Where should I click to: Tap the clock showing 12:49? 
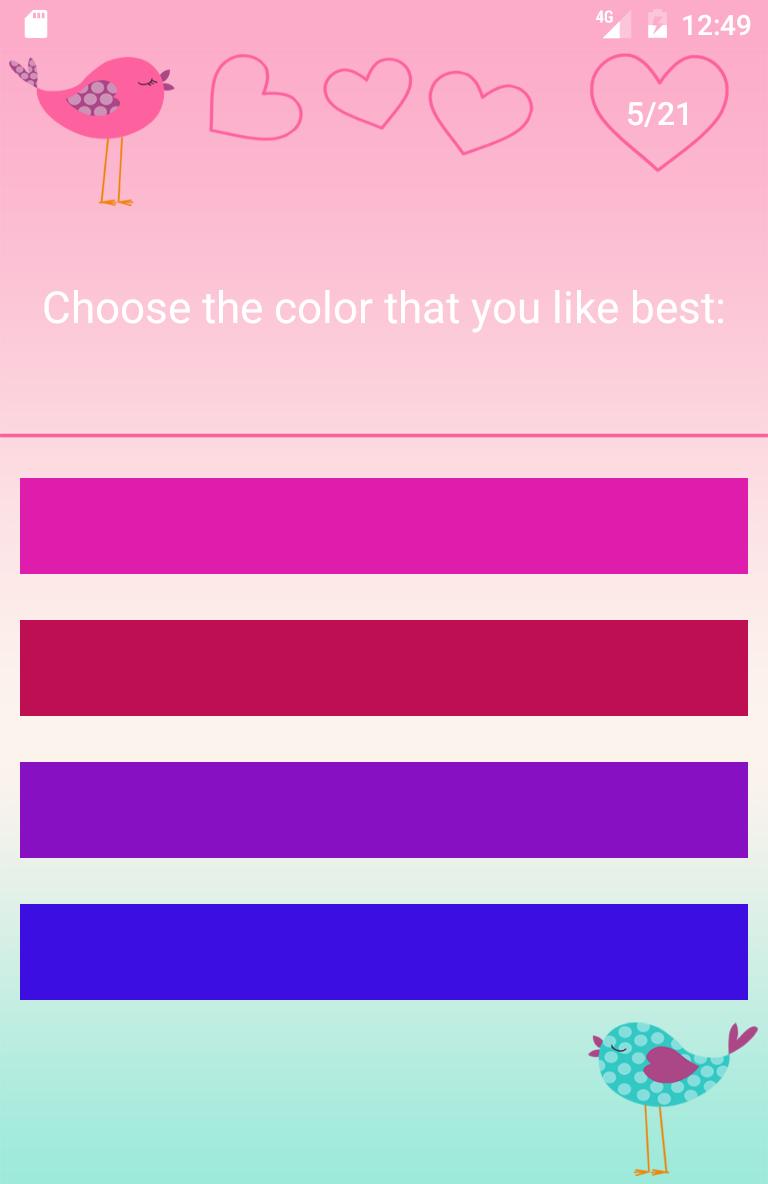click(716, 24)
